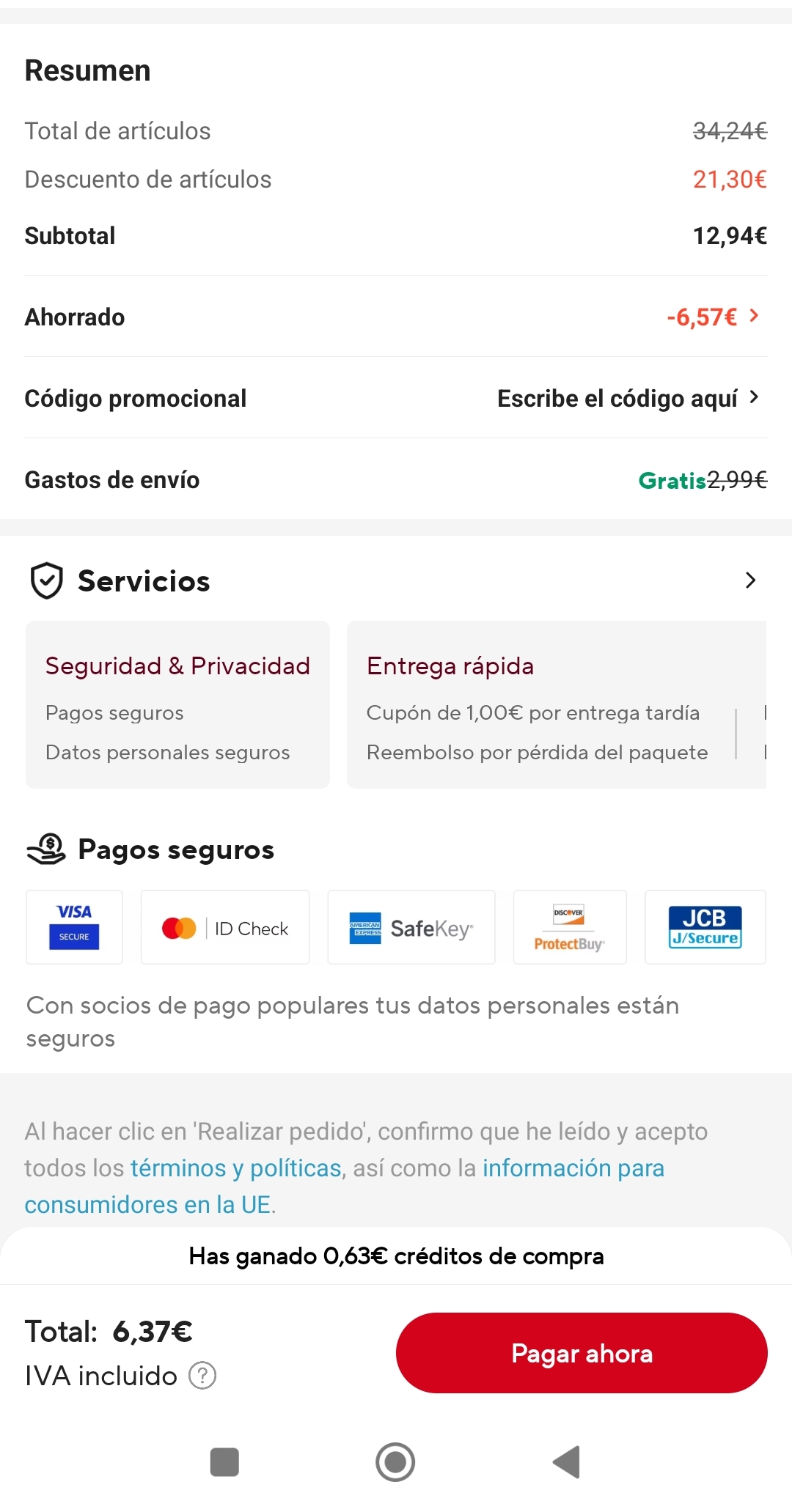
Task: Open the Entrega rápida card
Action: tap(556, 704)
